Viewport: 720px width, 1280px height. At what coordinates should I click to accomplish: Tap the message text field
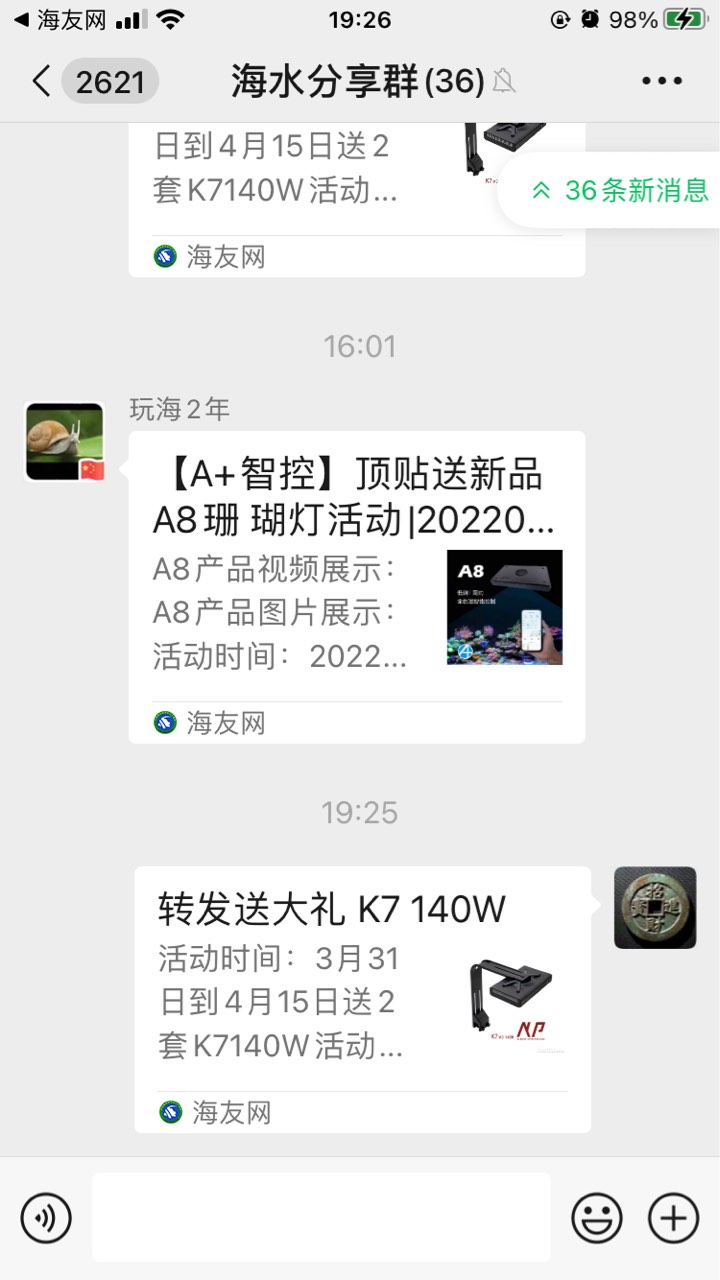321,1218
